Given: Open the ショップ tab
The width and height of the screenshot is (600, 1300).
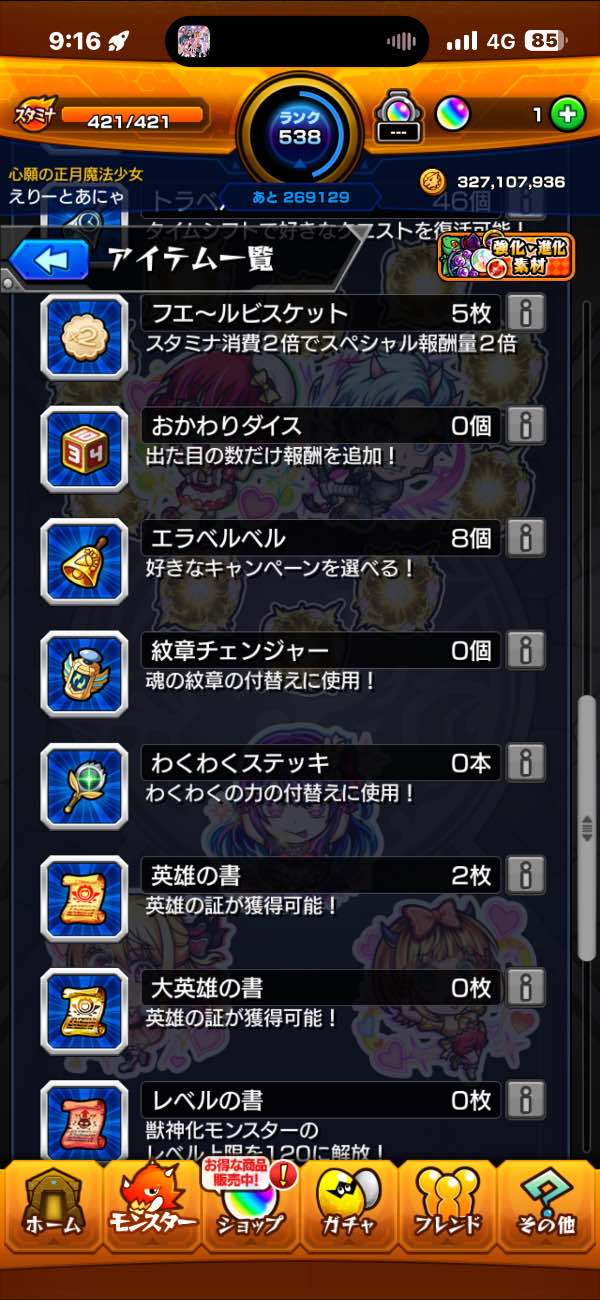Looking at the screenshot, I should click(249, 1213).
